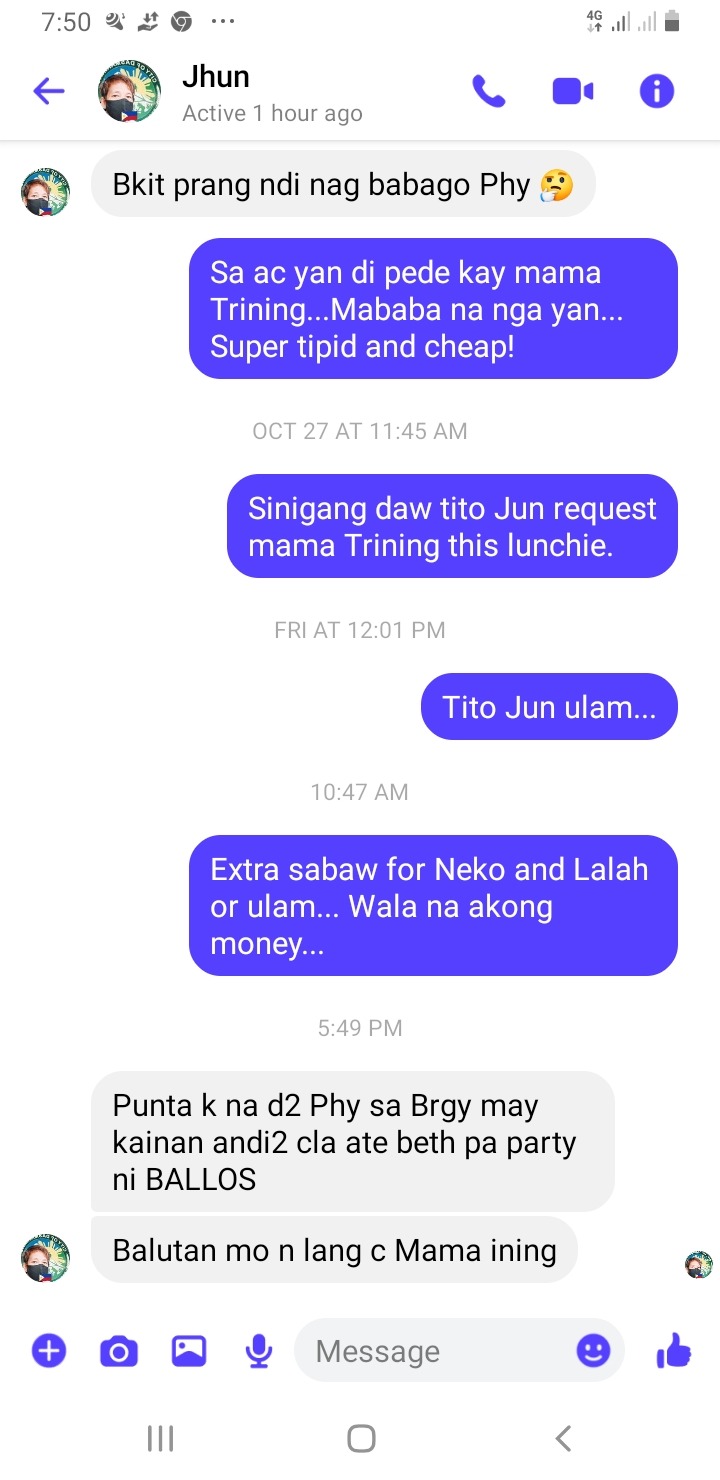Open the recent apps view
Image resolution: width=720 pixels, height=1480 pixels.
[160, 1439]
